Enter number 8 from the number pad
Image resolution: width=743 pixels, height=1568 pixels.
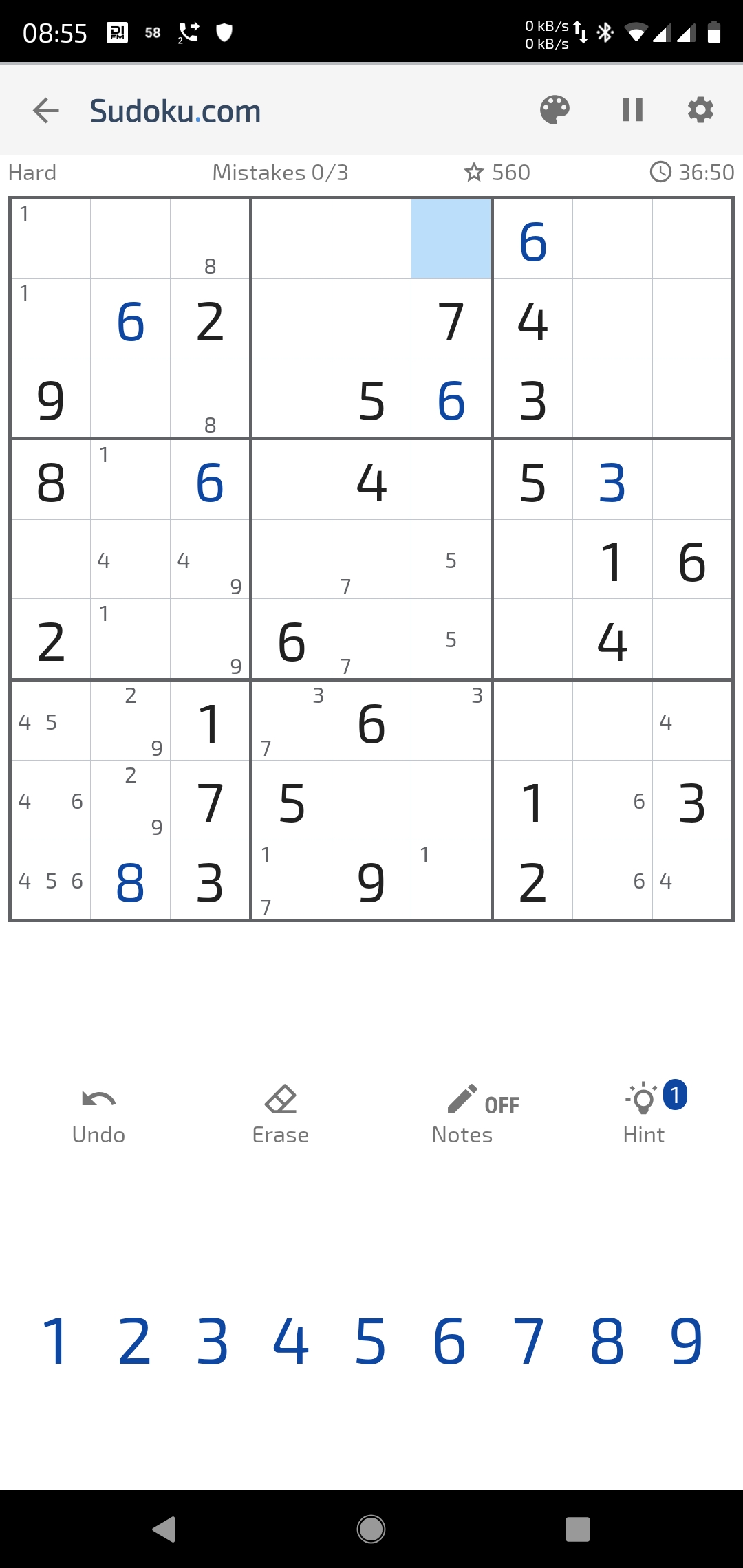[607, 1341]
